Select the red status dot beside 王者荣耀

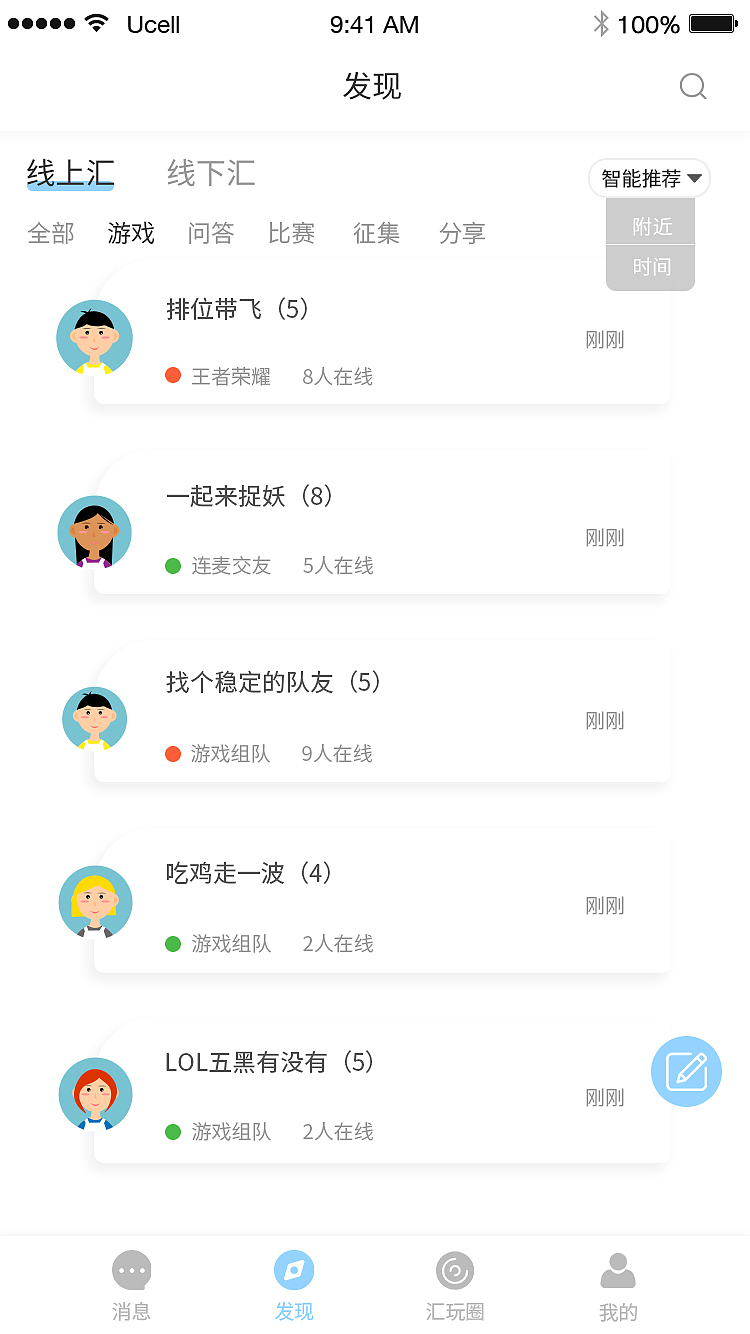tap(172, 376)
